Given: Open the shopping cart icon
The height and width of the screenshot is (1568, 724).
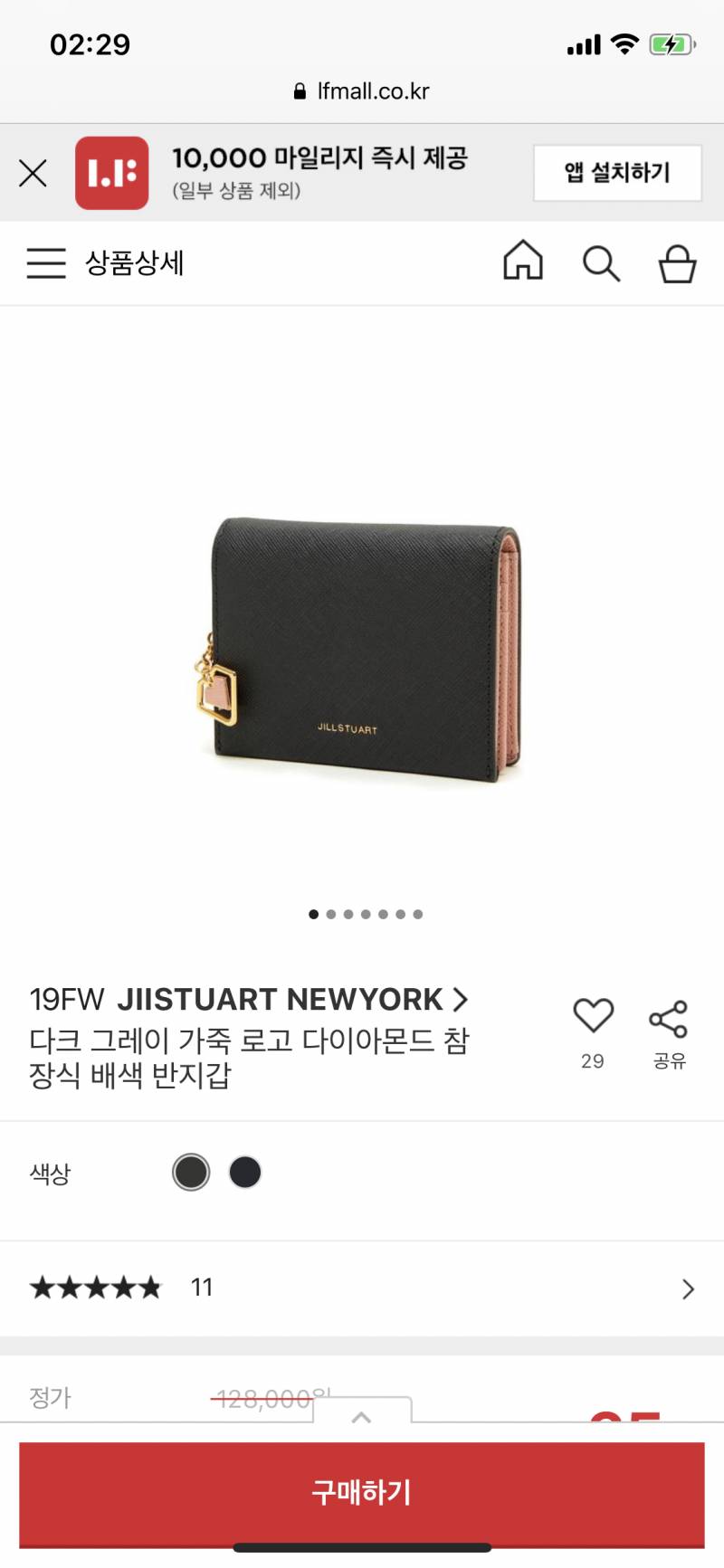Looking at the screenshot, I should (677, 263).
